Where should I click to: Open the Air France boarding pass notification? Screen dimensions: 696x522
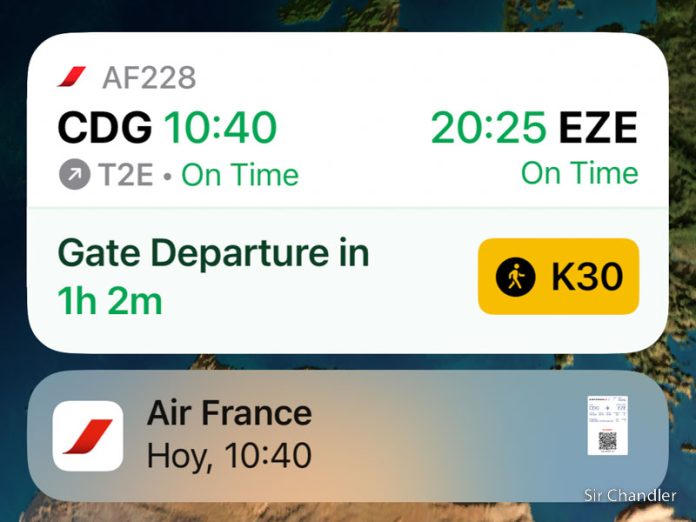pyautogui.click(x=347, y=434)
